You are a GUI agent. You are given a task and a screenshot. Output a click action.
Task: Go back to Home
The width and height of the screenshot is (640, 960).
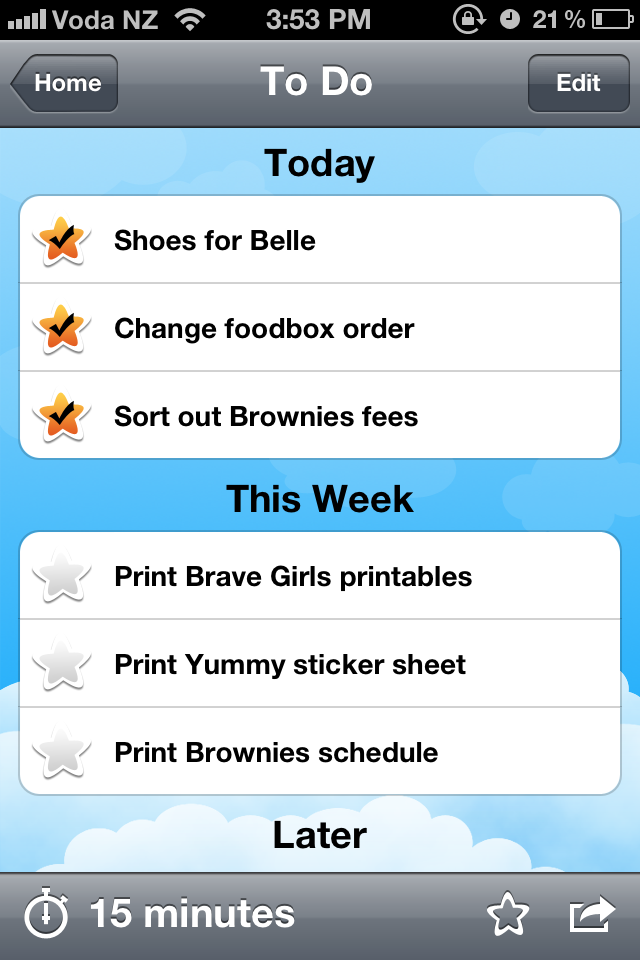[x=66, y=83]
